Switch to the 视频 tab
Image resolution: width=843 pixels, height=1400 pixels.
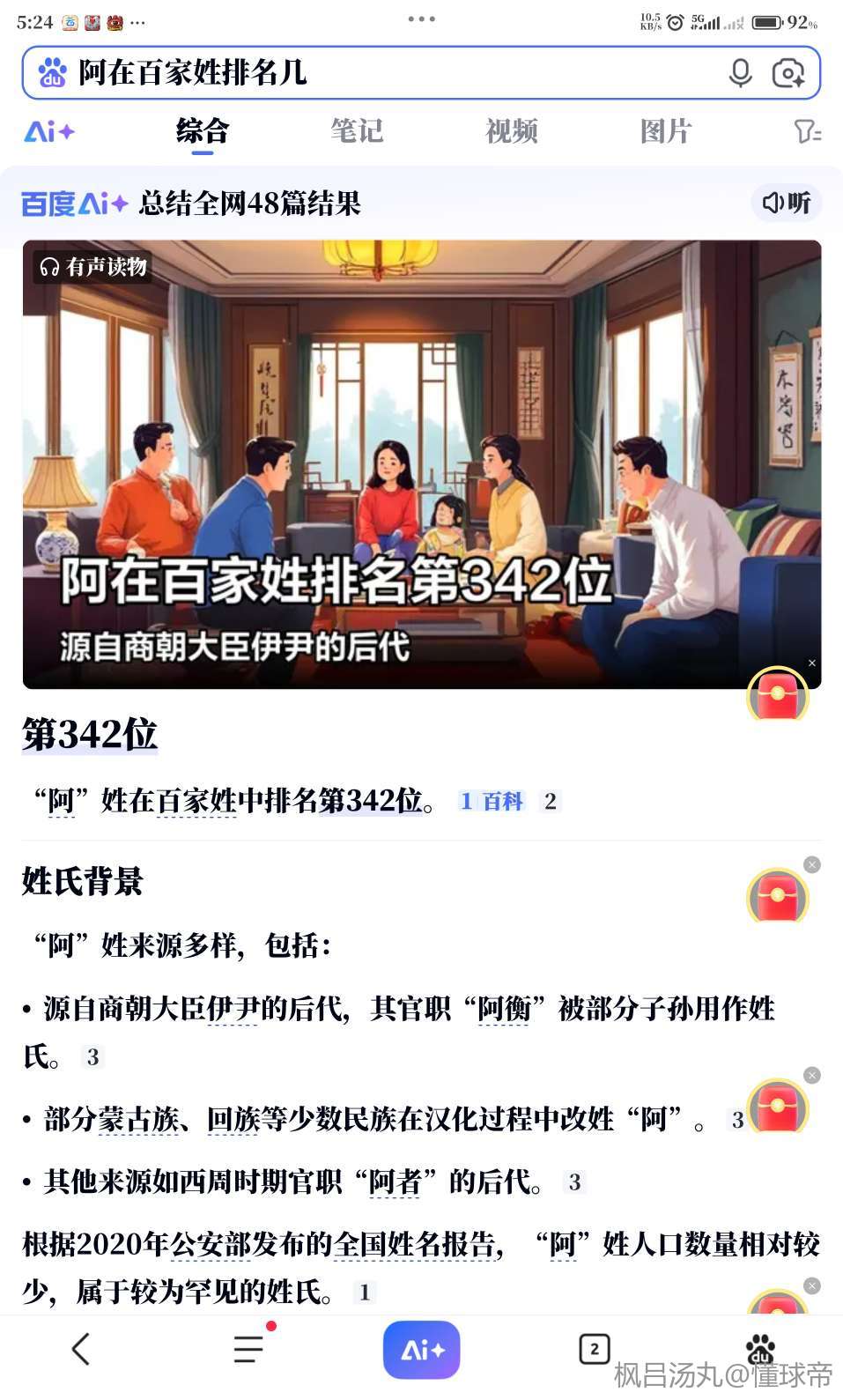tap(511, 131)
